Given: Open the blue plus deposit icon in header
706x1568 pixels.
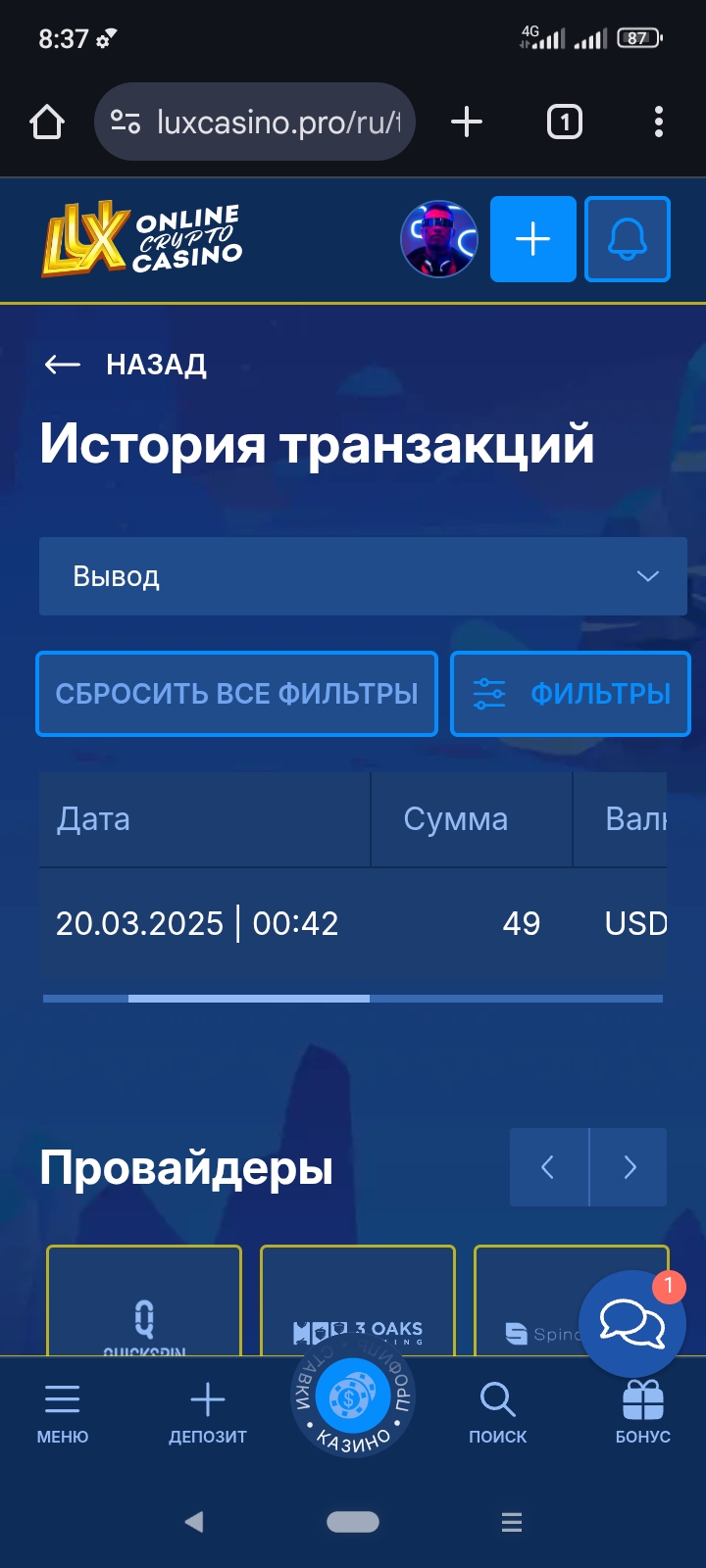Looking at the screenshot, I should pos(532,239).
